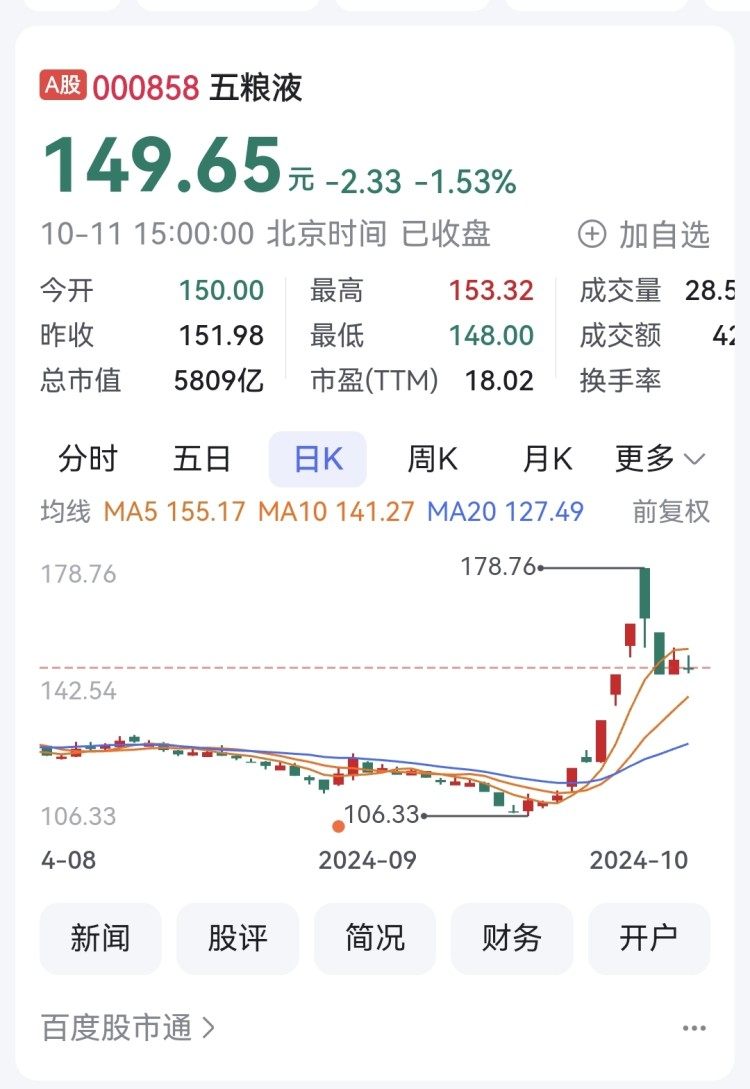Expand the 更多 chart options dropdown
This screenshot has width=750, height=1089.
coord(660,459)
